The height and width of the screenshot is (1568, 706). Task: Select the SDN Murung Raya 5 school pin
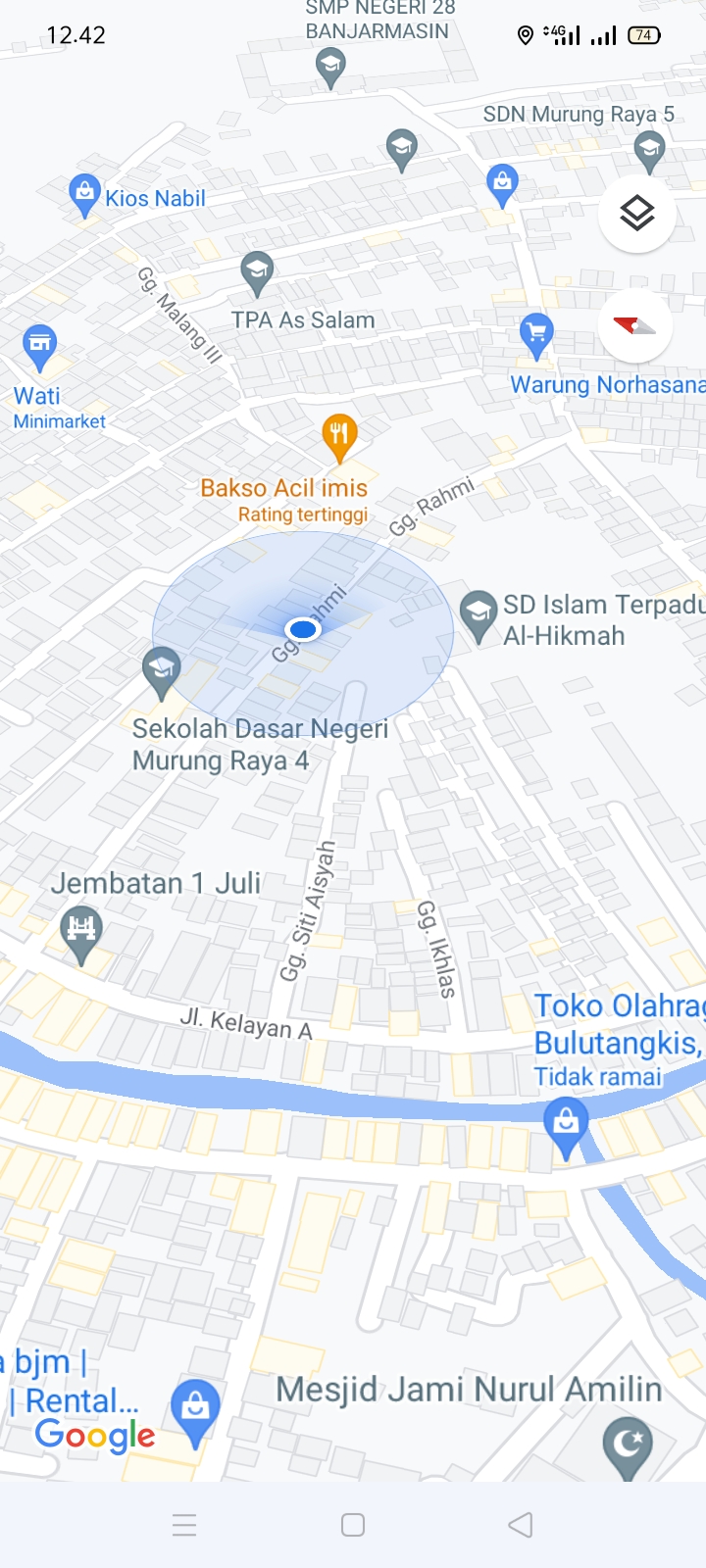(x=652, y=149)
